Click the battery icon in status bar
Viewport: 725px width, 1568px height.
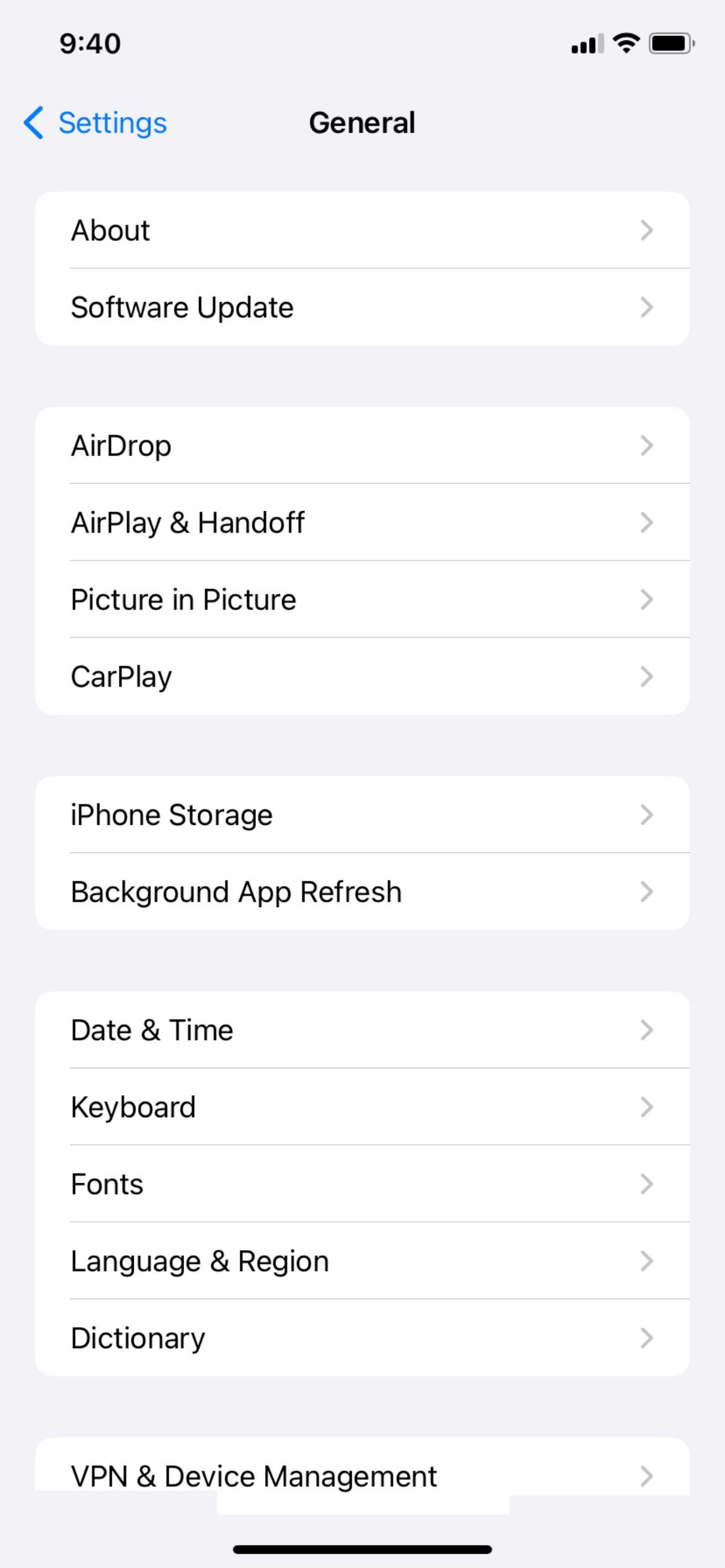point(670,42)
